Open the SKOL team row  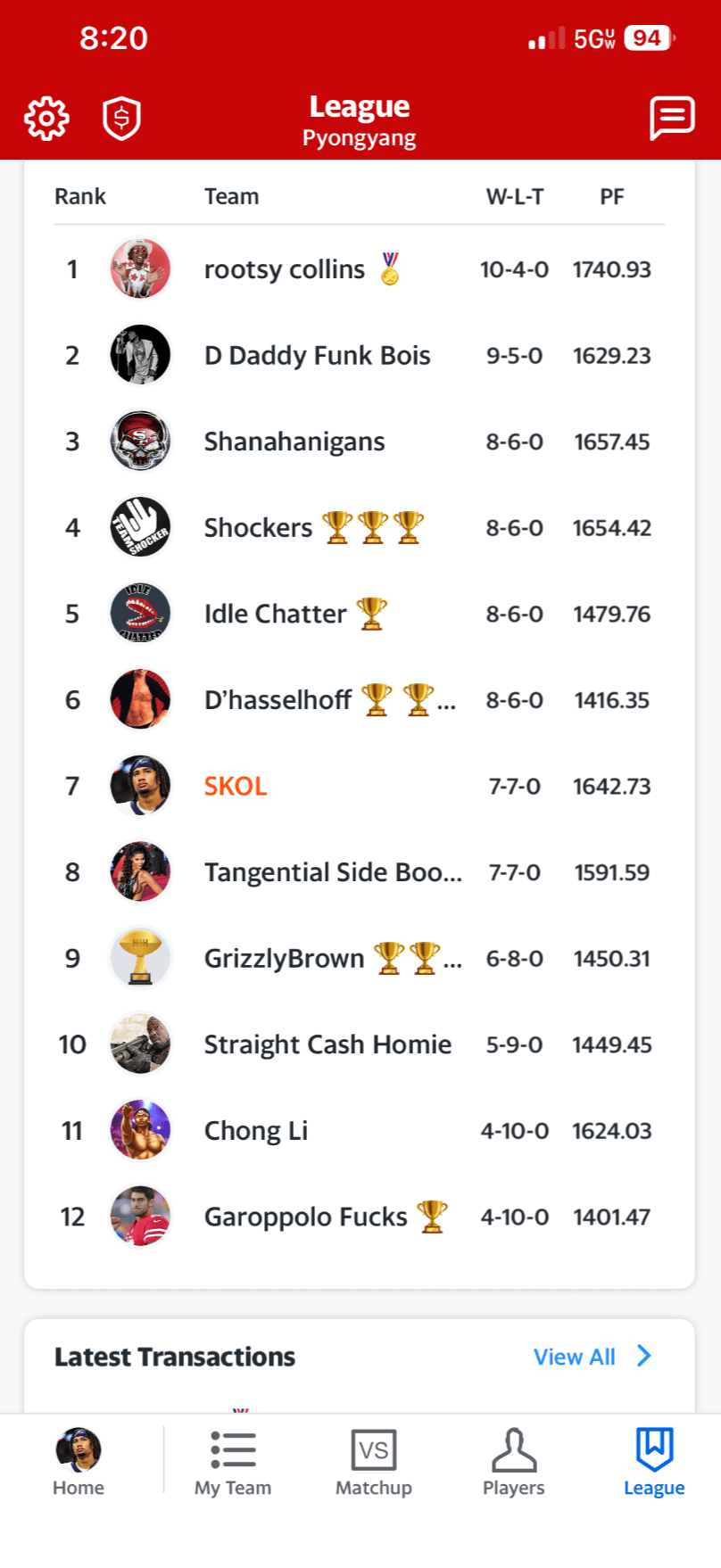click(x=236, y=787)
